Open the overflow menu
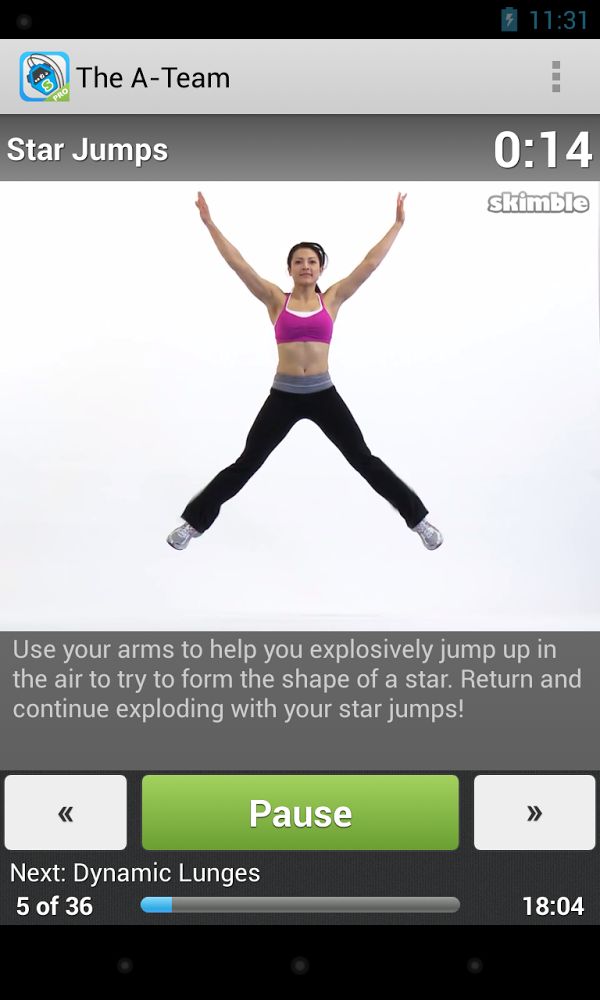This screenshot has width=600, height=1000. pyautogui.click(x=556, y=77)
